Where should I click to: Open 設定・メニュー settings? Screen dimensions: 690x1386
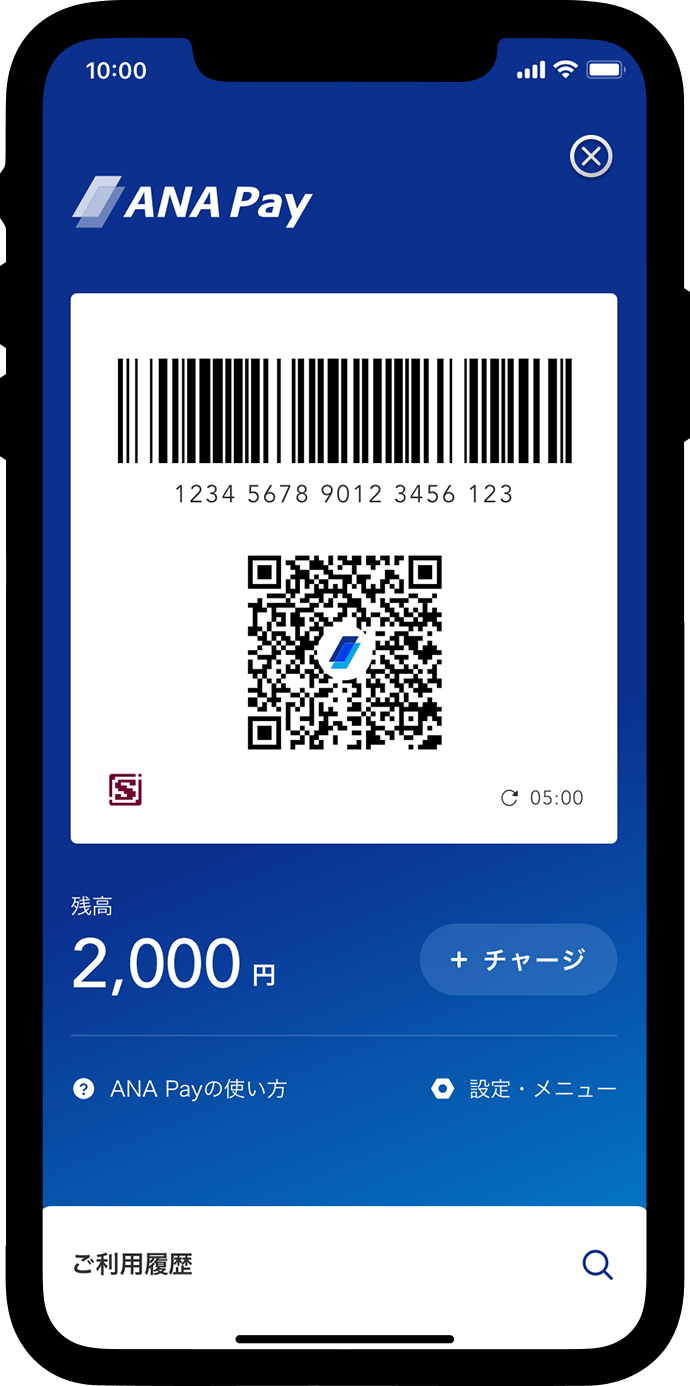pos(524,1089)
